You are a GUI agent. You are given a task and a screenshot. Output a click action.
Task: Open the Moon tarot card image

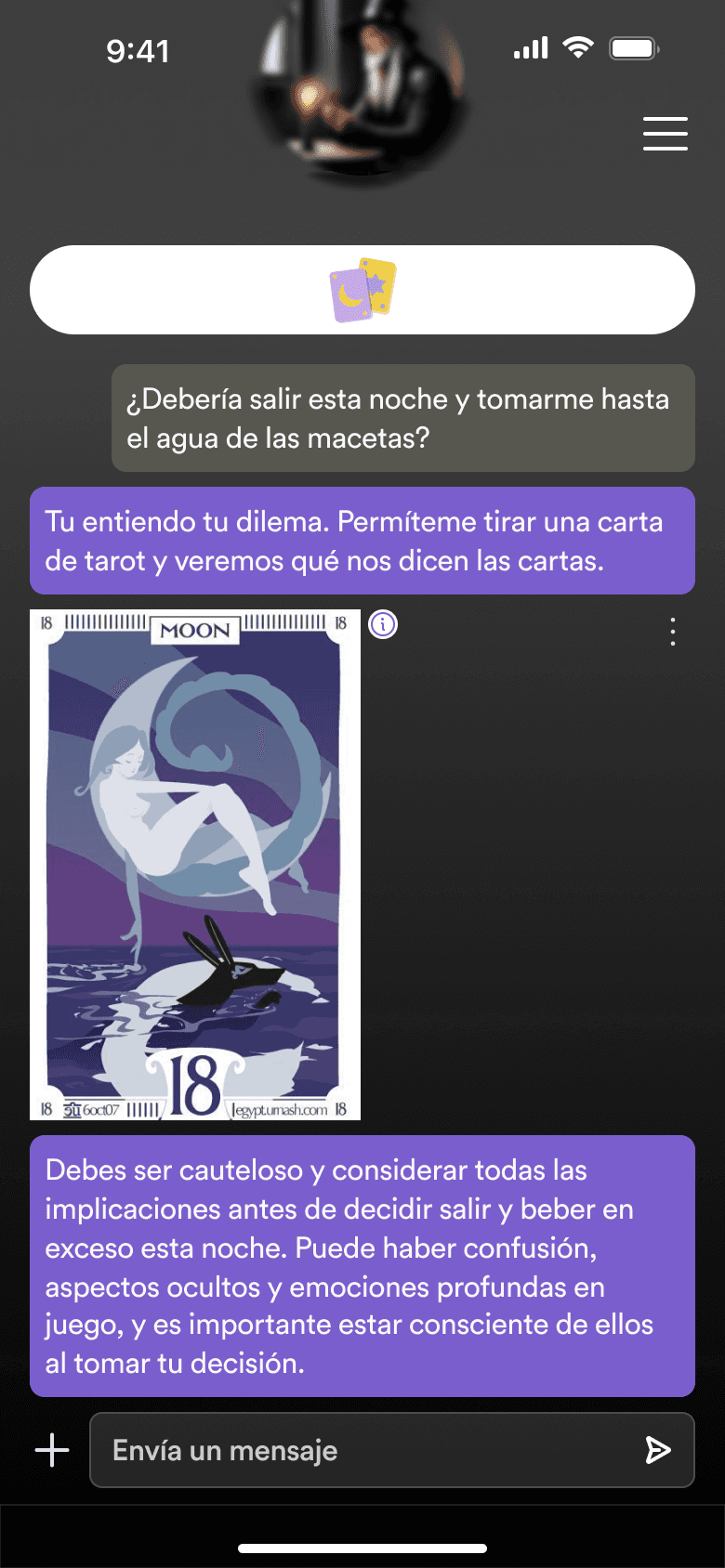click(x=195, y=864)
